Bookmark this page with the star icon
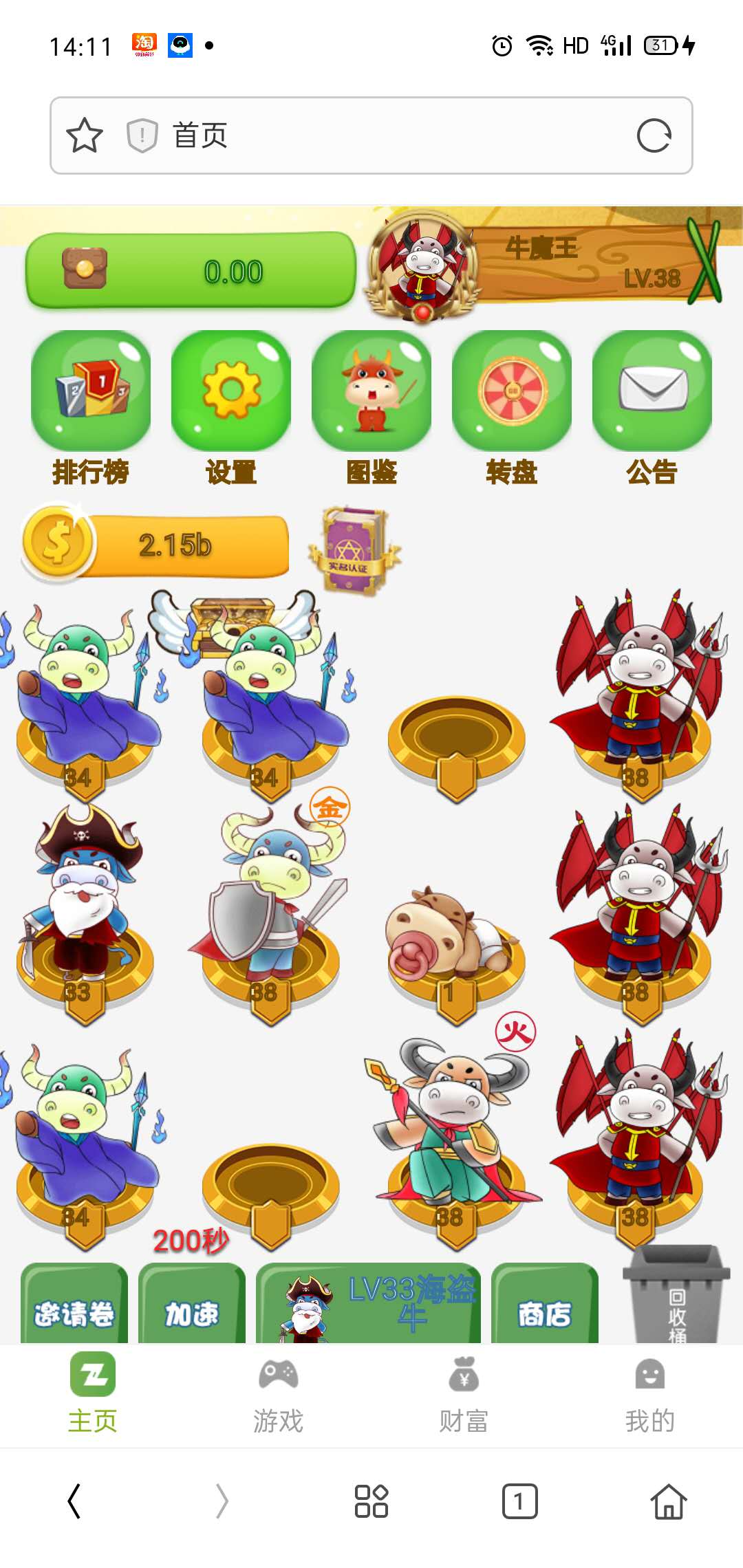Screen dimensions: 743x1568 85,135
